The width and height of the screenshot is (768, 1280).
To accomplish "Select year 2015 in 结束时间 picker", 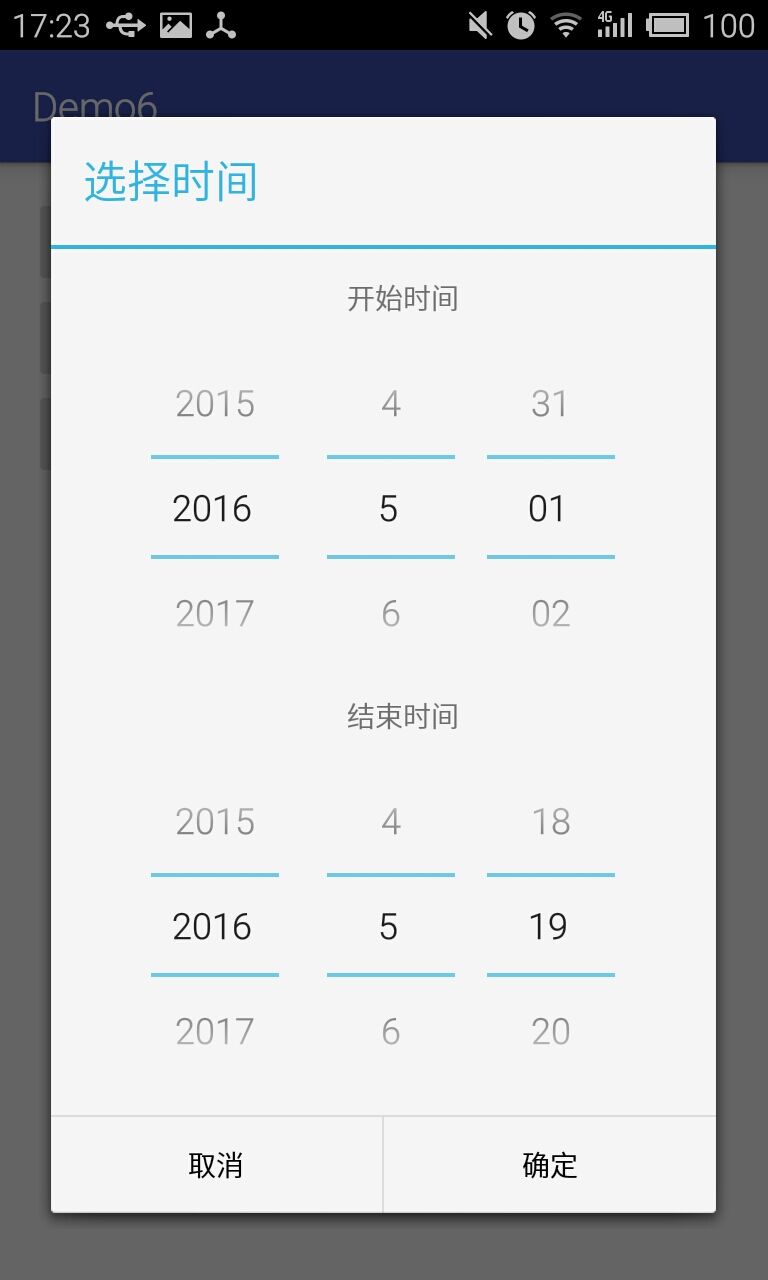I will click(x=215, y=822).
